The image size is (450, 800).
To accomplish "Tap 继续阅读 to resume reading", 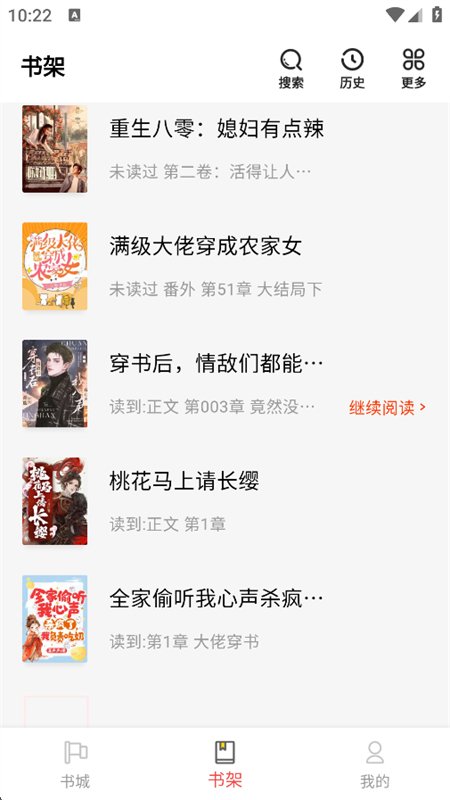I will (x=387, y=408).
